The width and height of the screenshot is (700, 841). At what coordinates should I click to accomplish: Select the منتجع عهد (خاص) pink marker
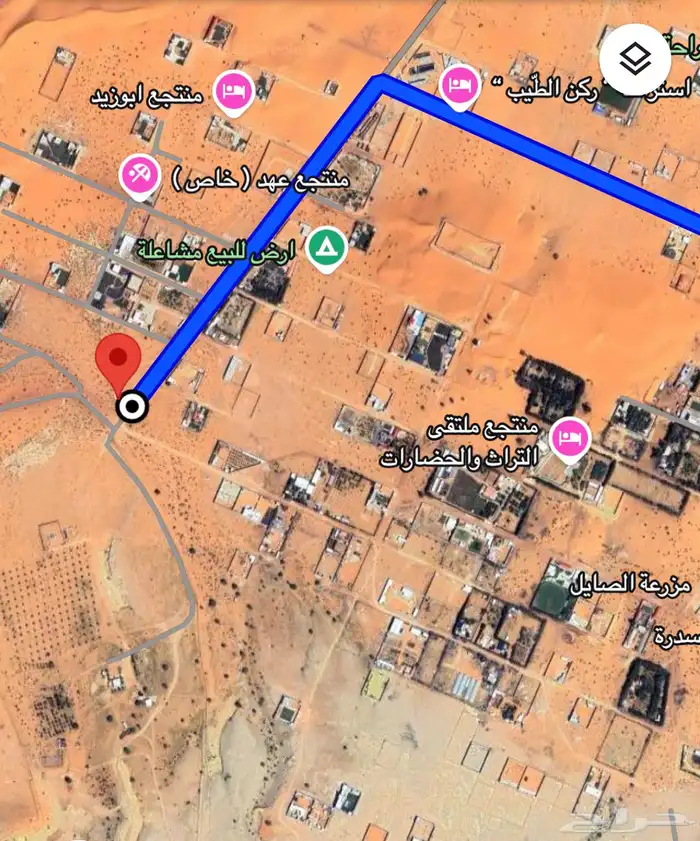pos(139,174)
